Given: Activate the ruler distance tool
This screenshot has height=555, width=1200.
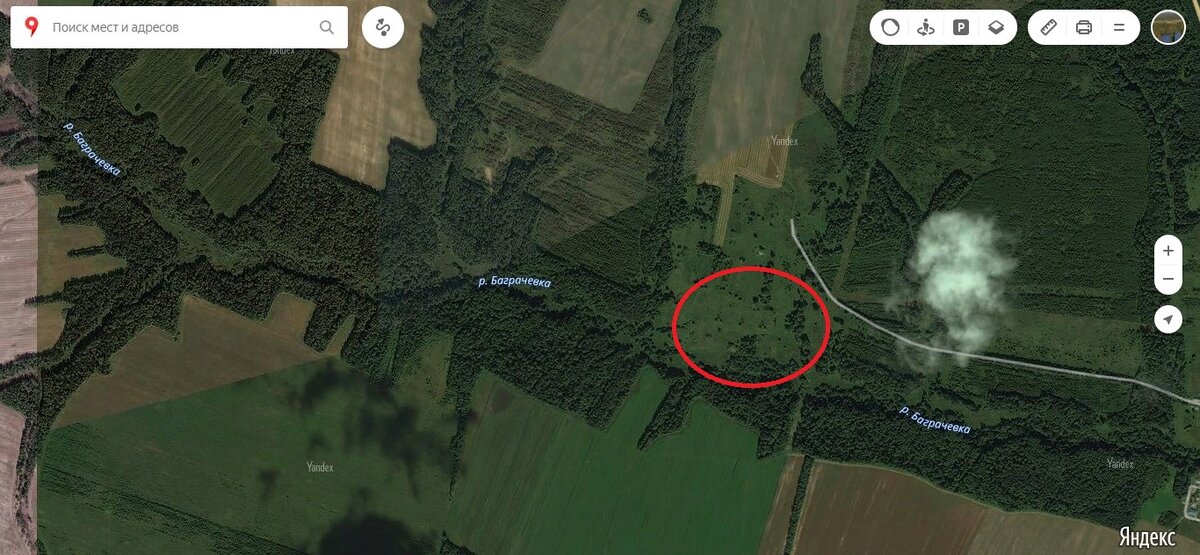Looking at the screenshot, I should coord(1048,28).
